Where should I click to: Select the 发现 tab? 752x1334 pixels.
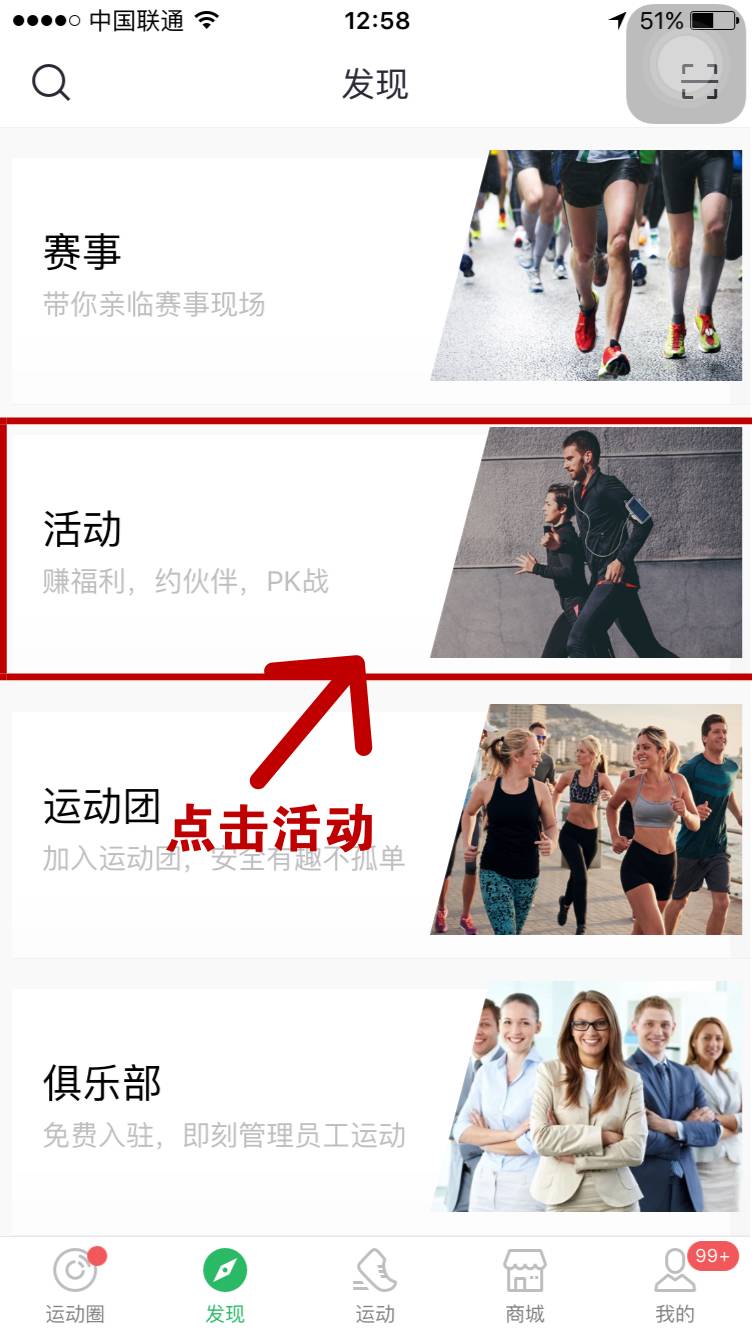pos(225,1285)
